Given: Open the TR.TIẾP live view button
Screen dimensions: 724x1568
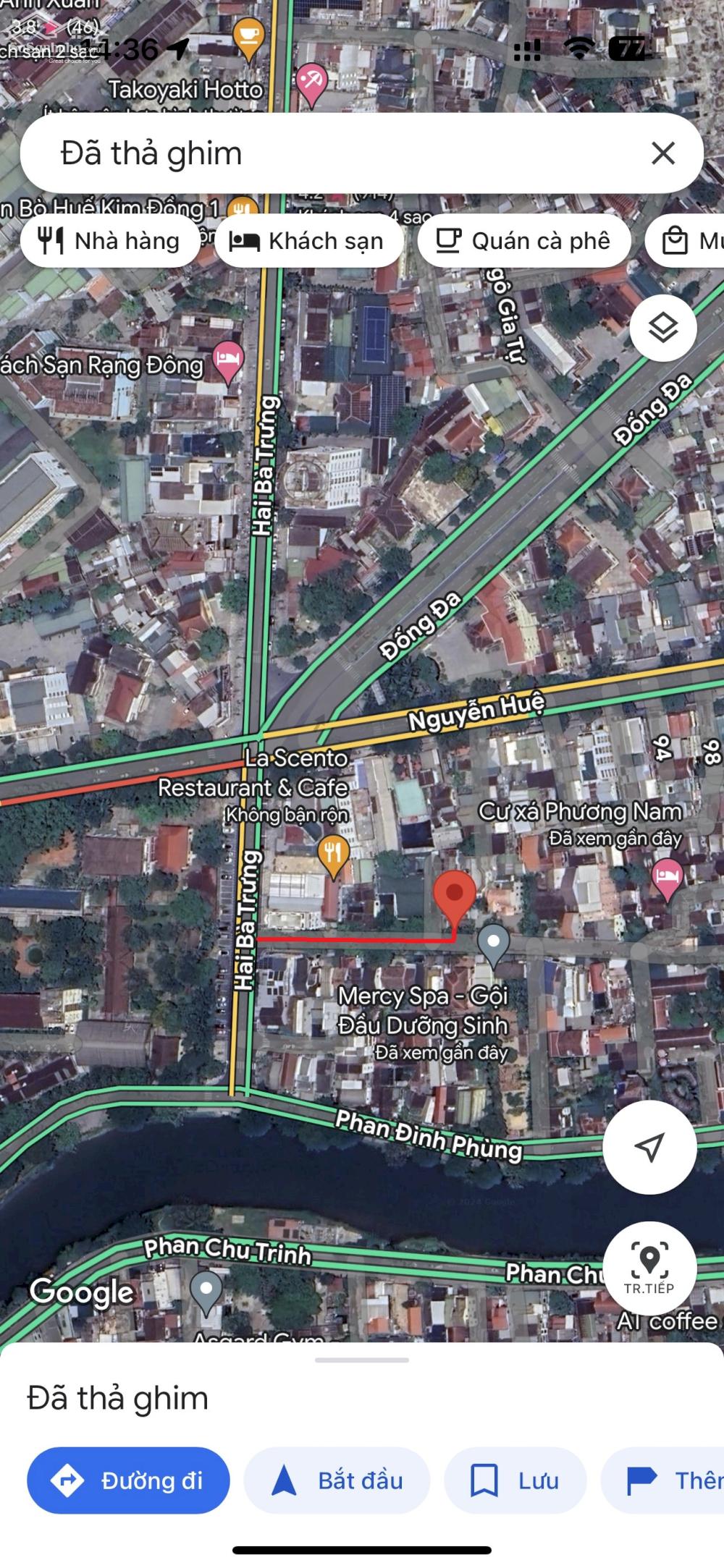Looking at the screenshot, I should coord(649,1268).
